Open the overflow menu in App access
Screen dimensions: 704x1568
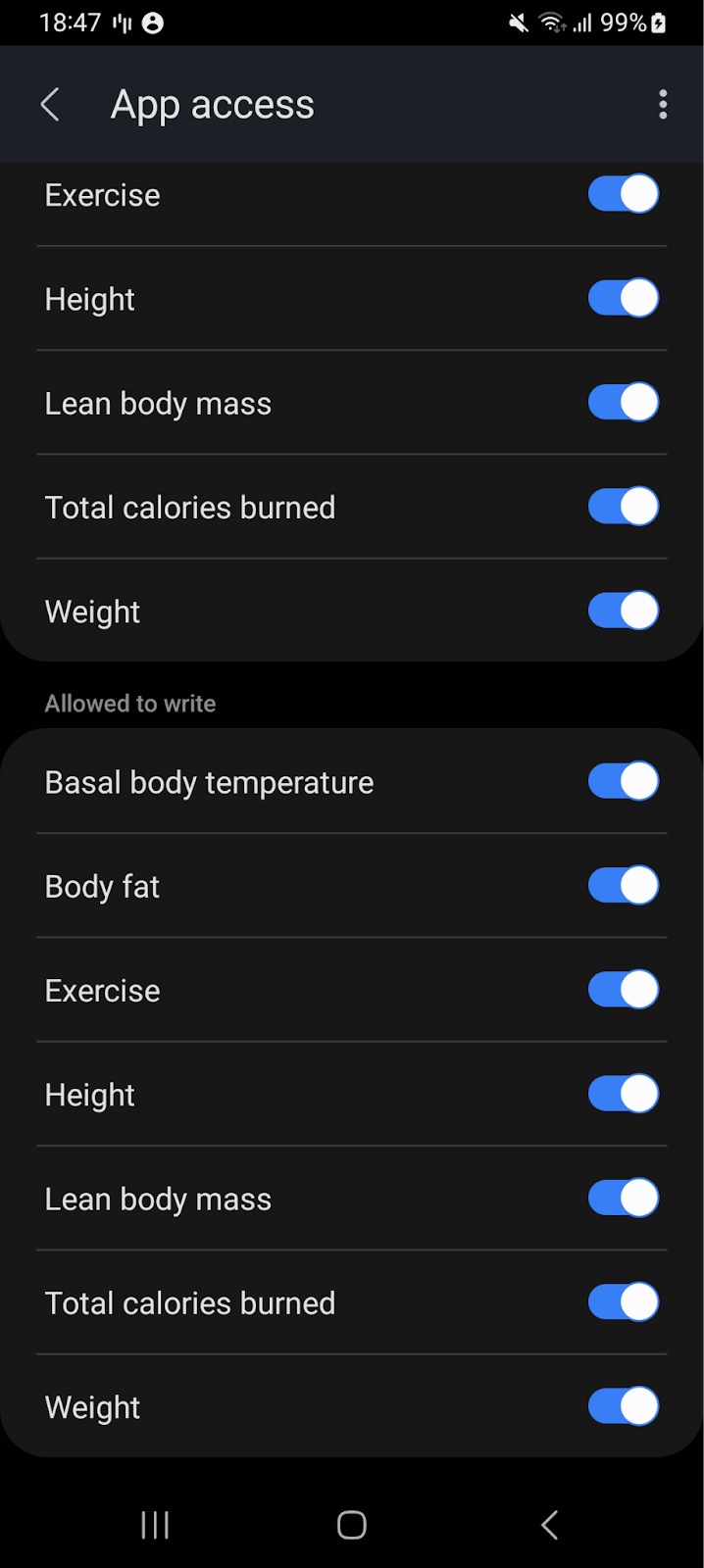663,105
